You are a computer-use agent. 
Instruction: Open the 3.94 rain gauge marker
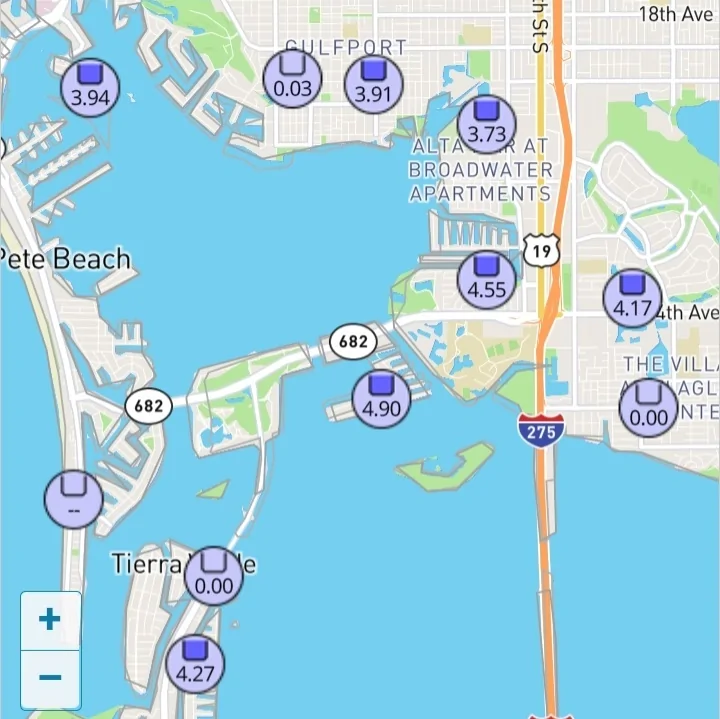click(91, 85)
